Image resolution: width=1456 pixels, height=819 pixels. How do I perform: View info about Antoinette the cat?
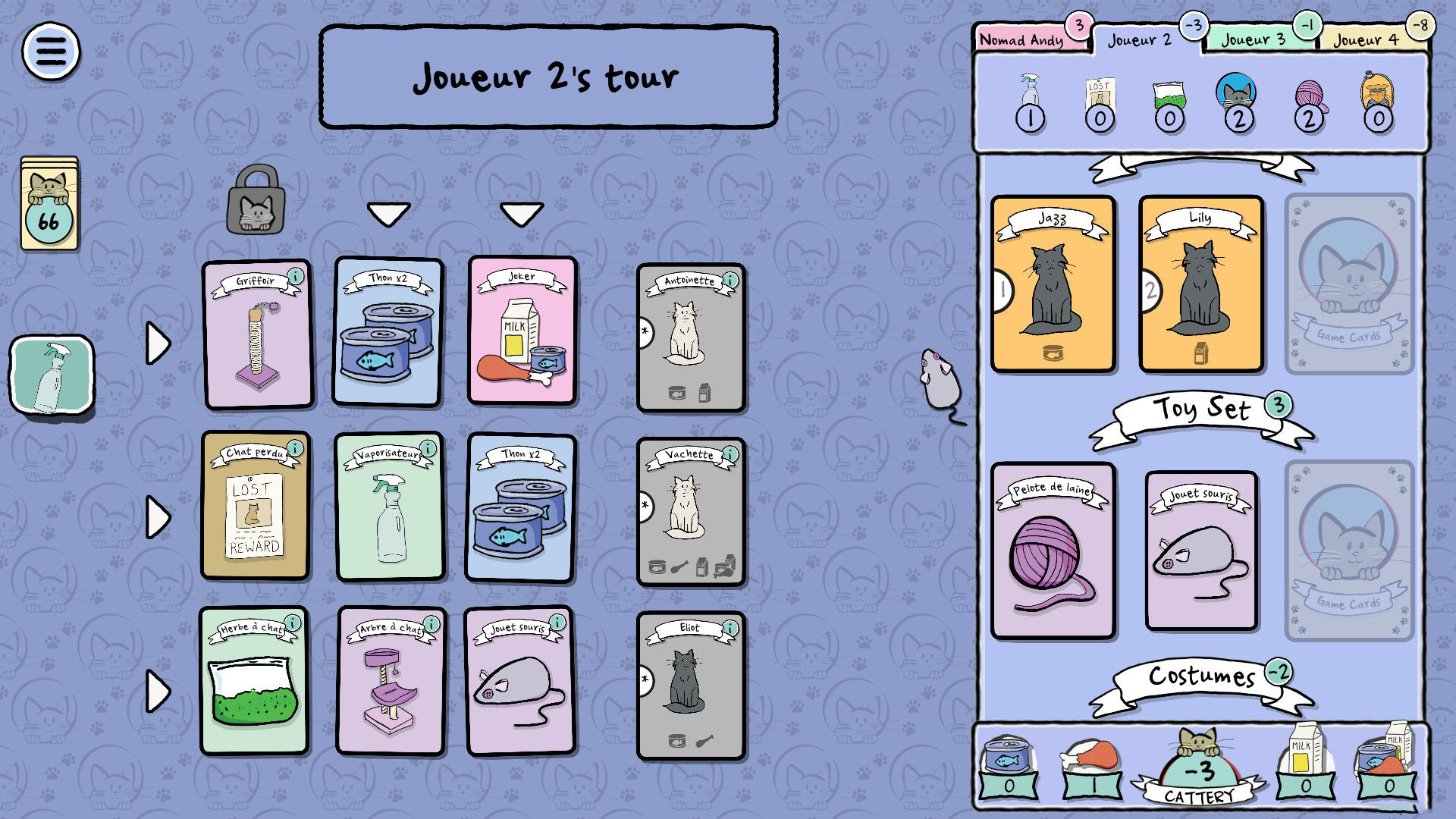pos(730,280)
